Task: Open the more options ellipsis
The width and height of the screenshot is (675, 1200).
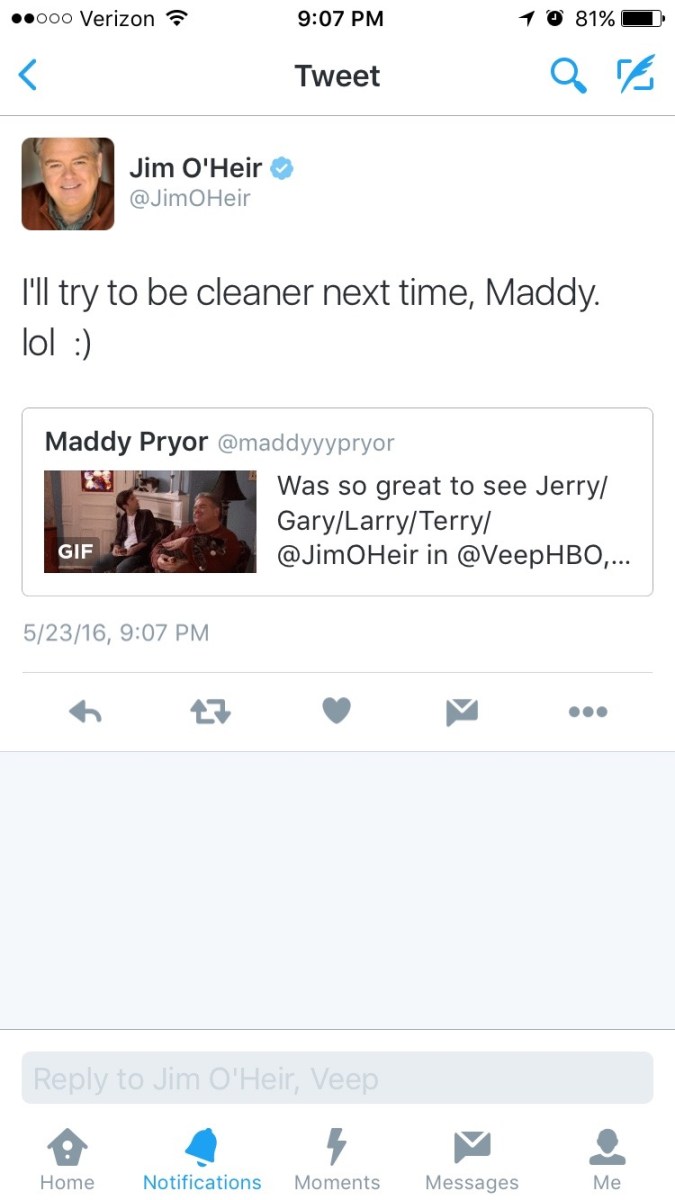Action: click(x=588, y=712)
